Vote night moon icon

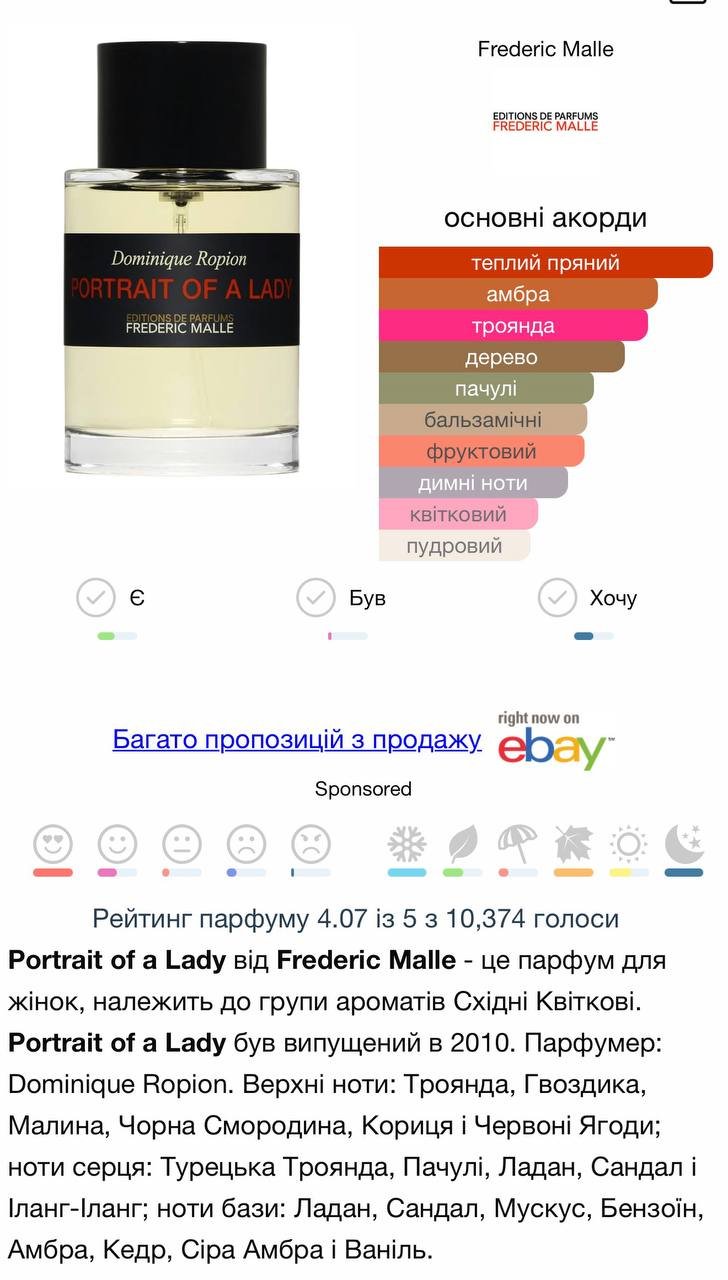(684, 845)
